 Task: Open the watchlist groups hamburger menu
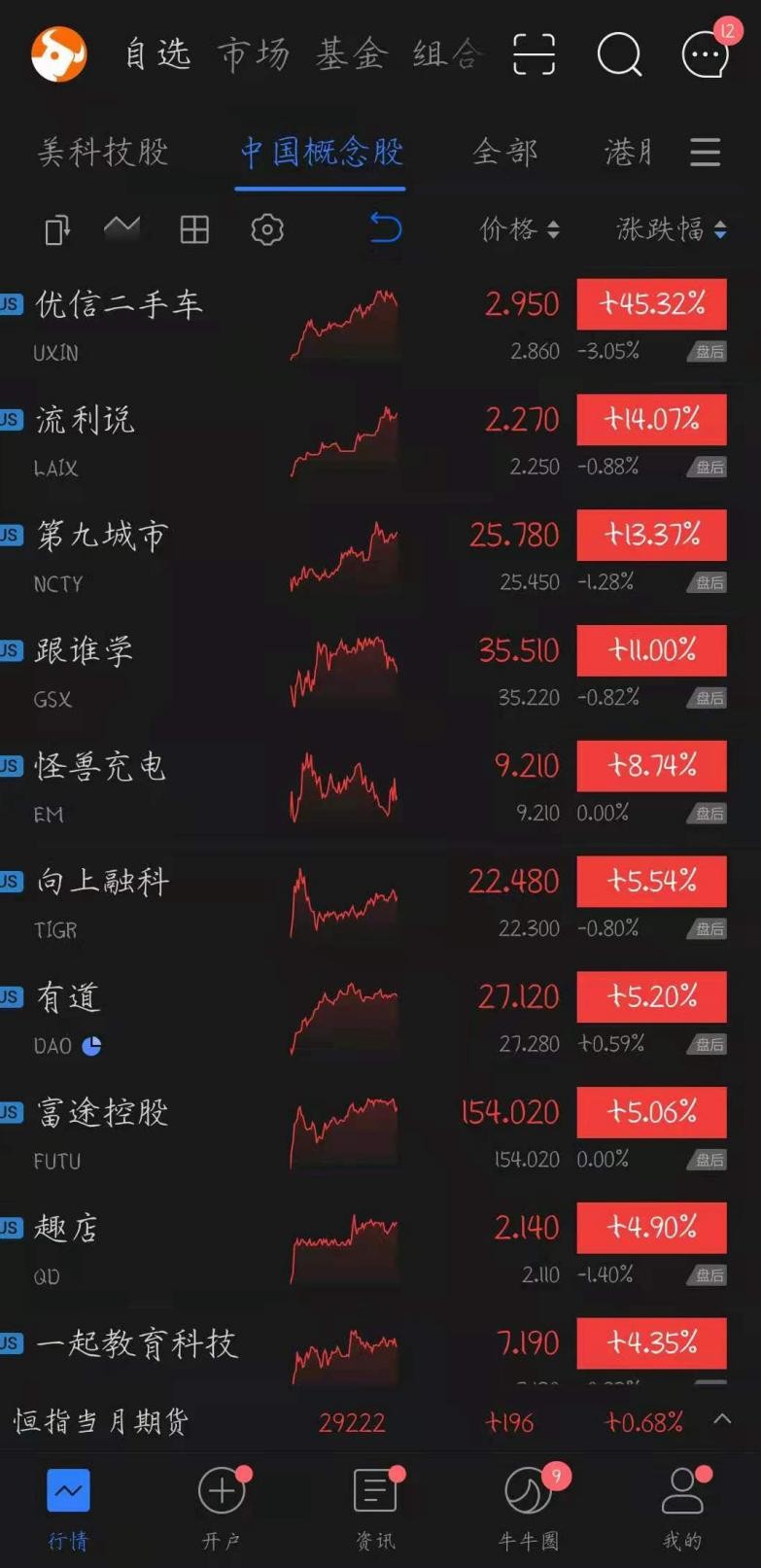click(x=705, y=152)
